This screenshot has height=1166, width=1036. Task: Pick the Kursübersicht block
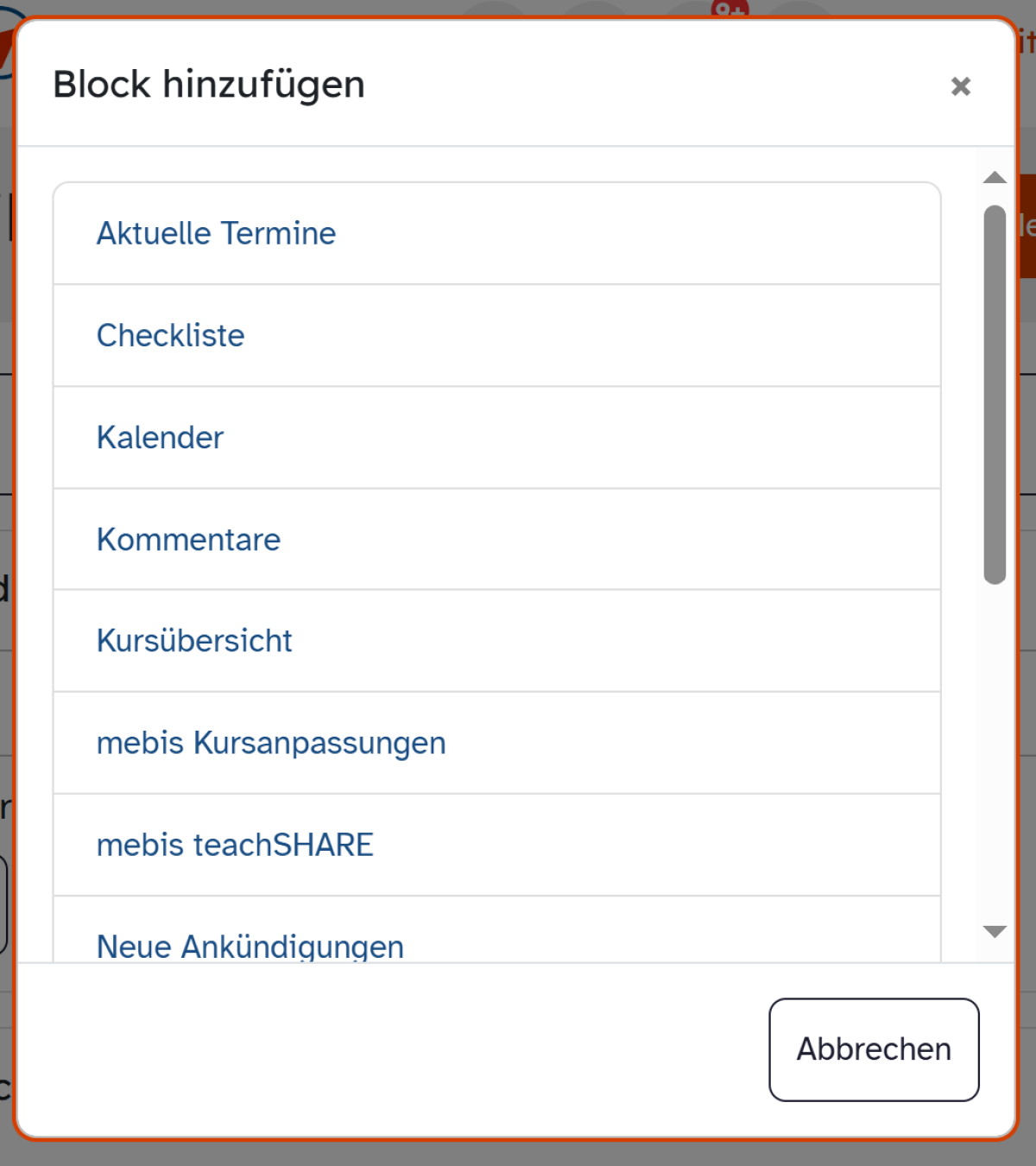click(x=194, y=641)
